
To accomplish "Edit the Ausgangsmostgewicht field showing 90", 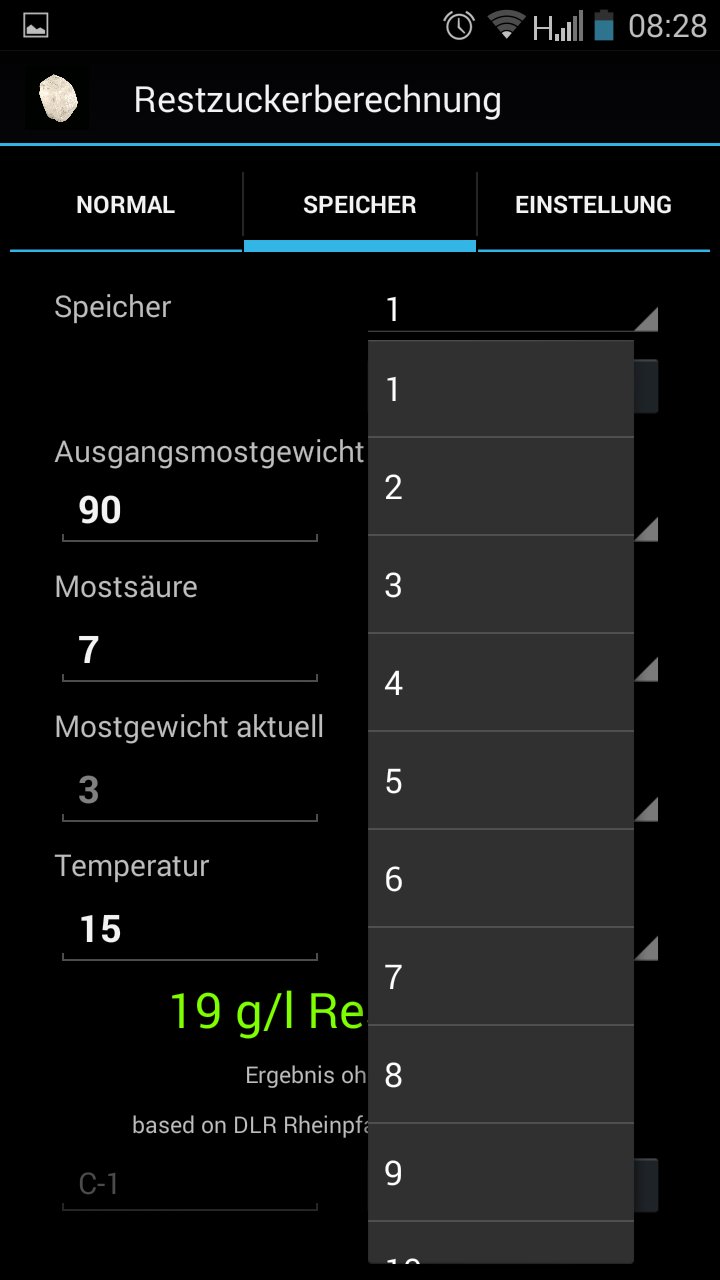I will tap(190, 511).
